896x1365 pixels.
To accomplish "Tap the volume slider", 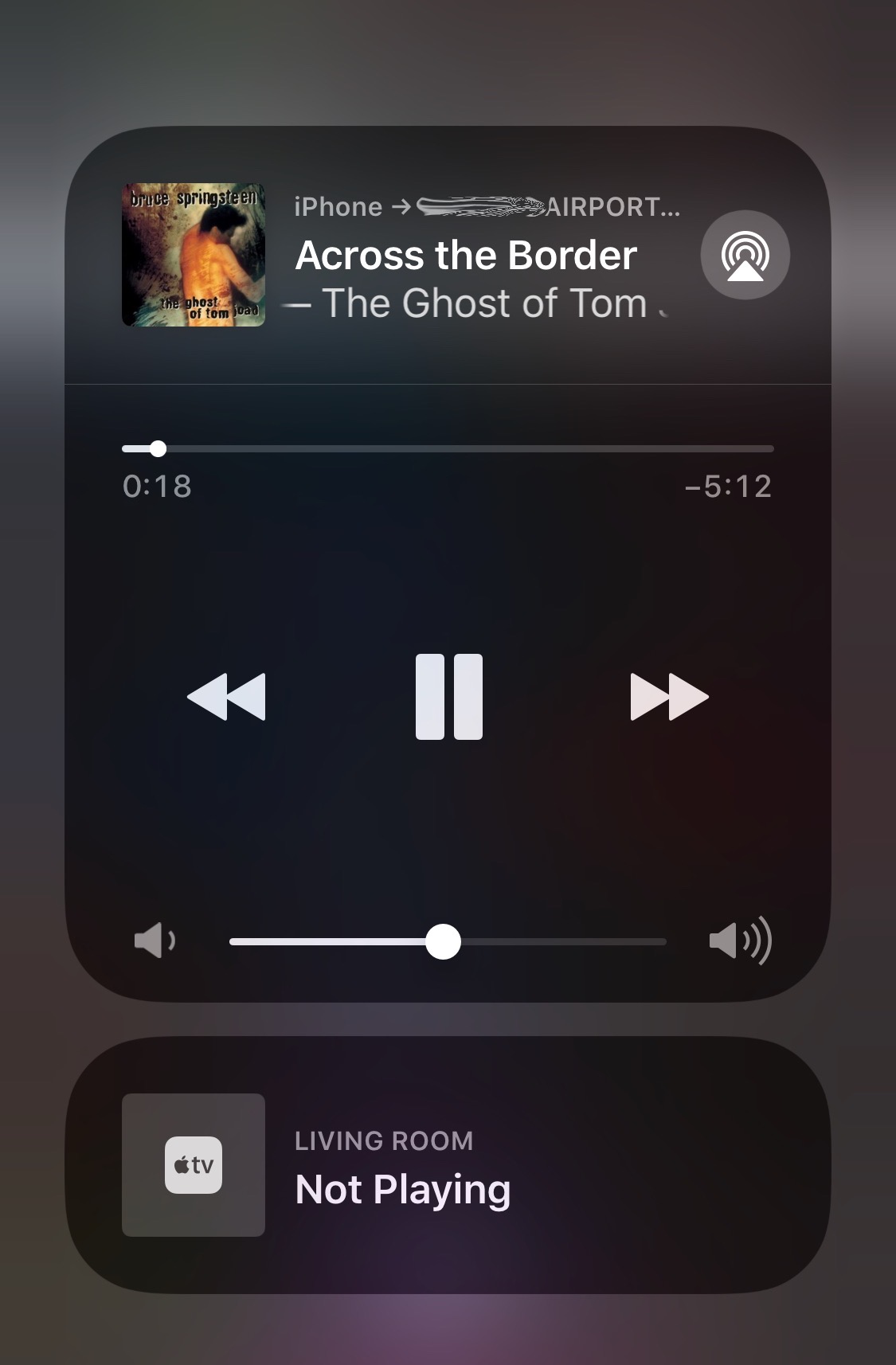I will pos(443,942).
